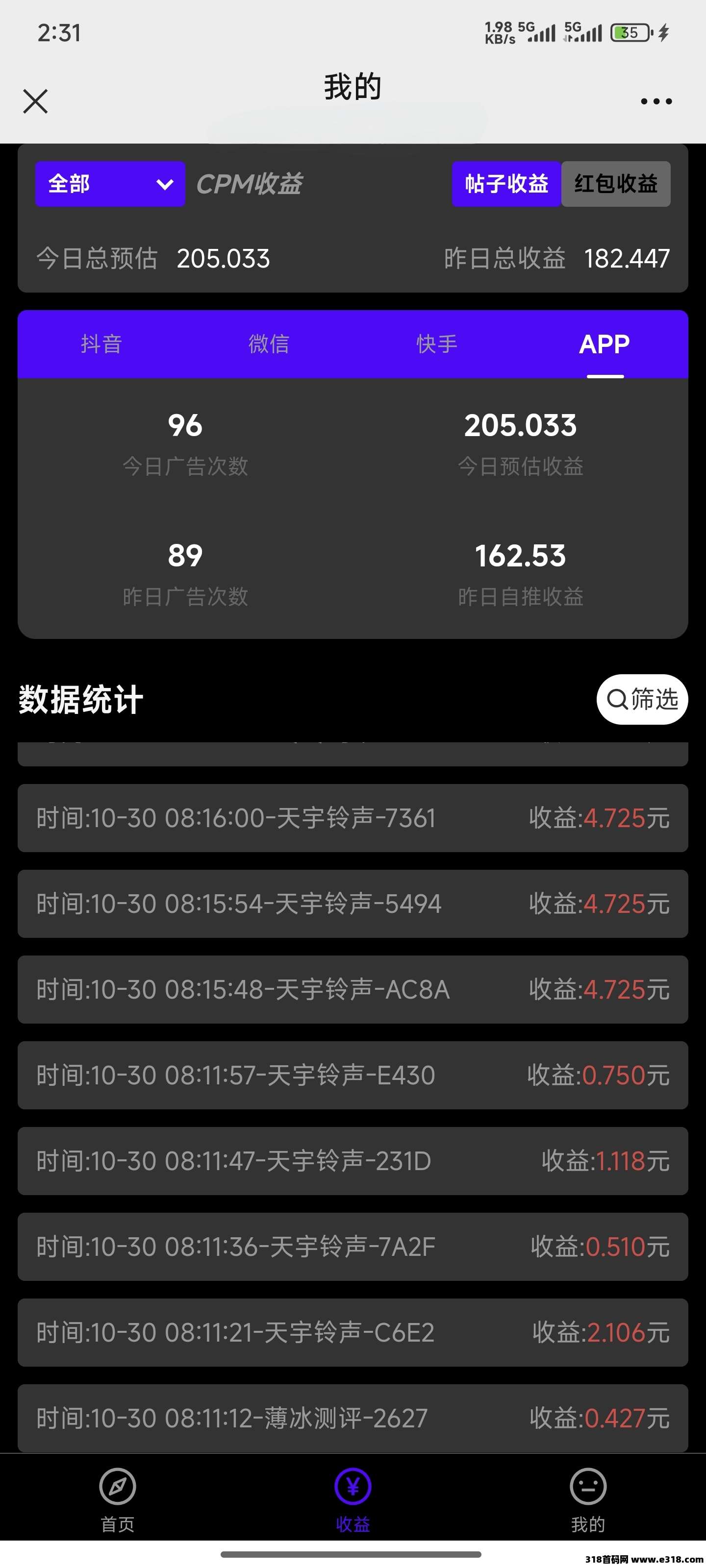Switch to 红包收益 view

click(616, 184)
